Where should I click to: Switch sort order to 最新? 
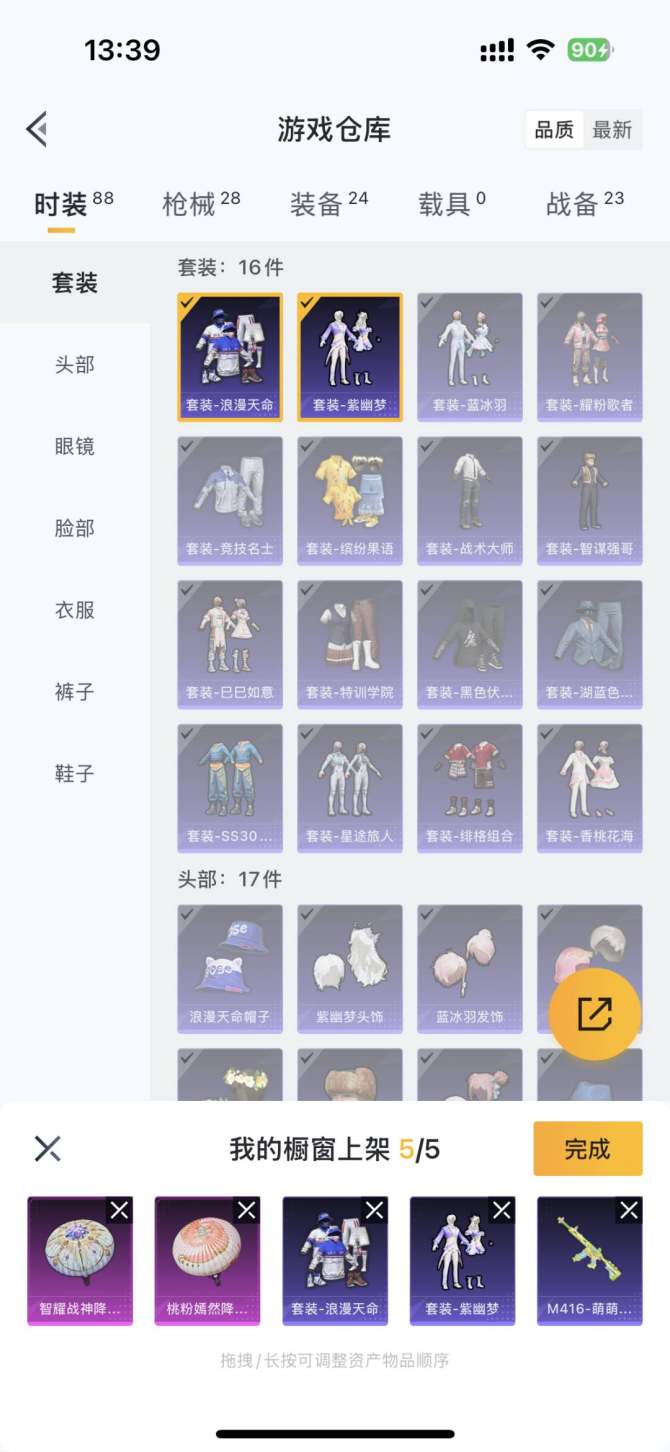point(612,130)
